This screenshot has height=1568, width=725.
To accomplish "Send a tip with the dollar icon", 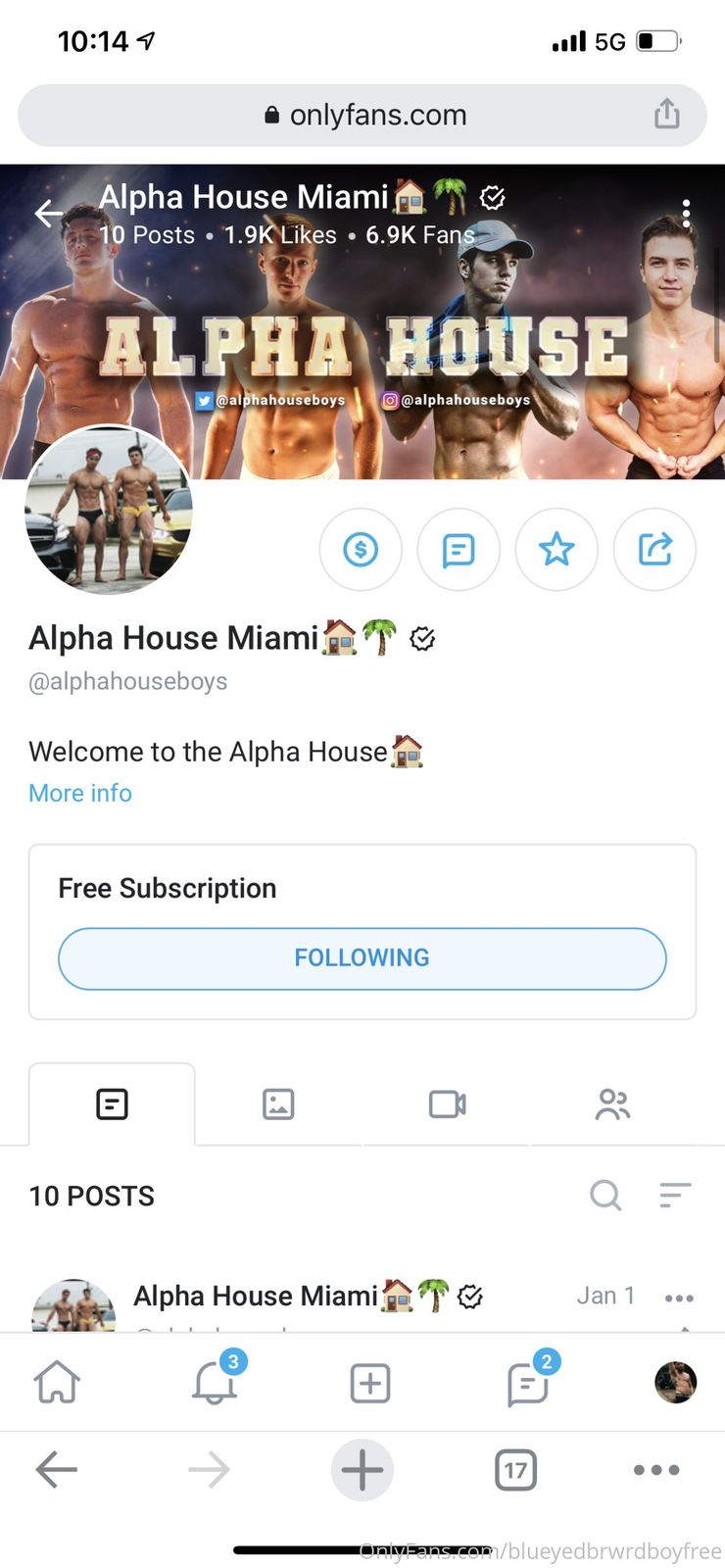I will click(x=361, y=550).
